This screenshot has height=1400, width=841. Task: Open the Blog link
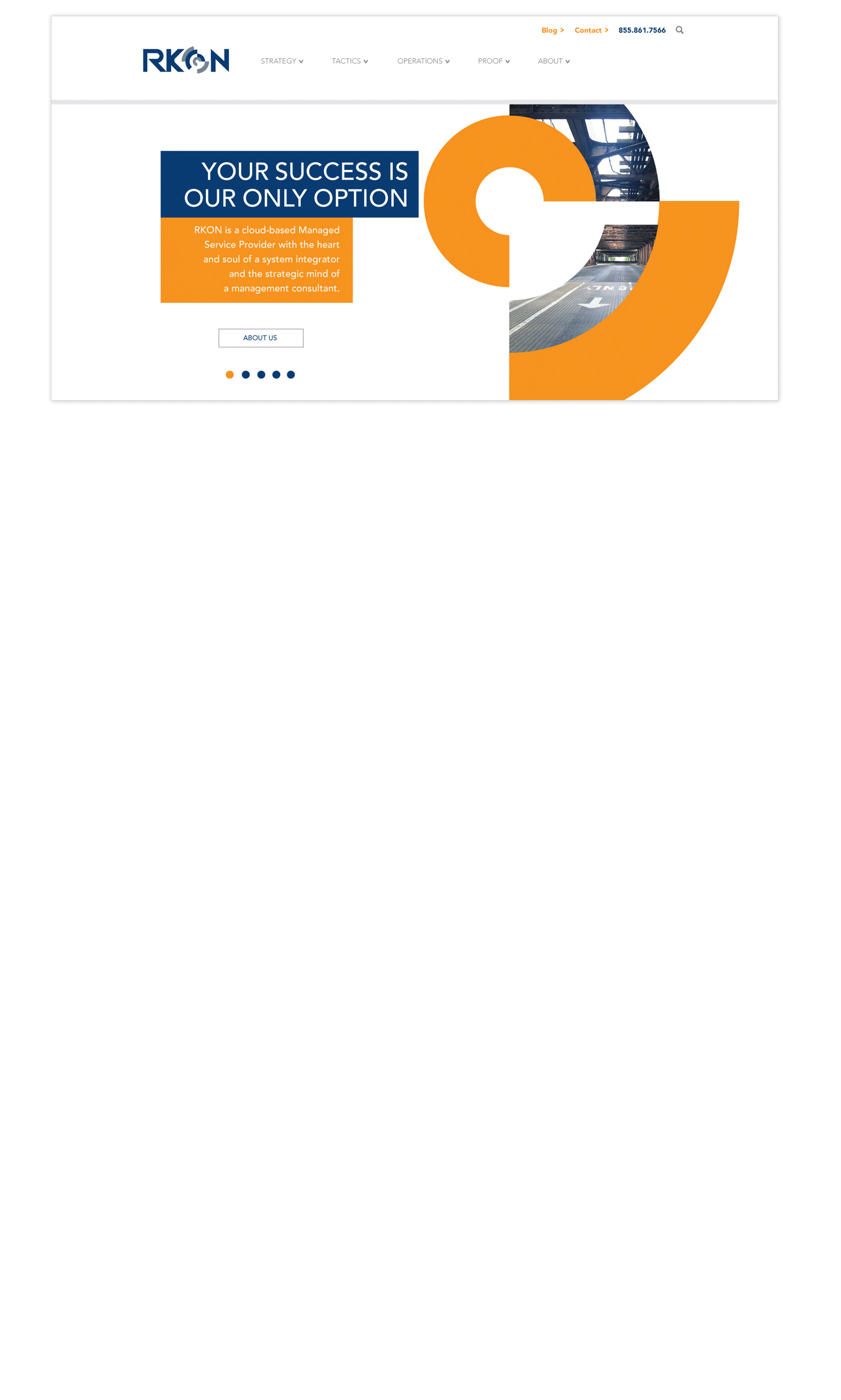[x=552, y=30]
